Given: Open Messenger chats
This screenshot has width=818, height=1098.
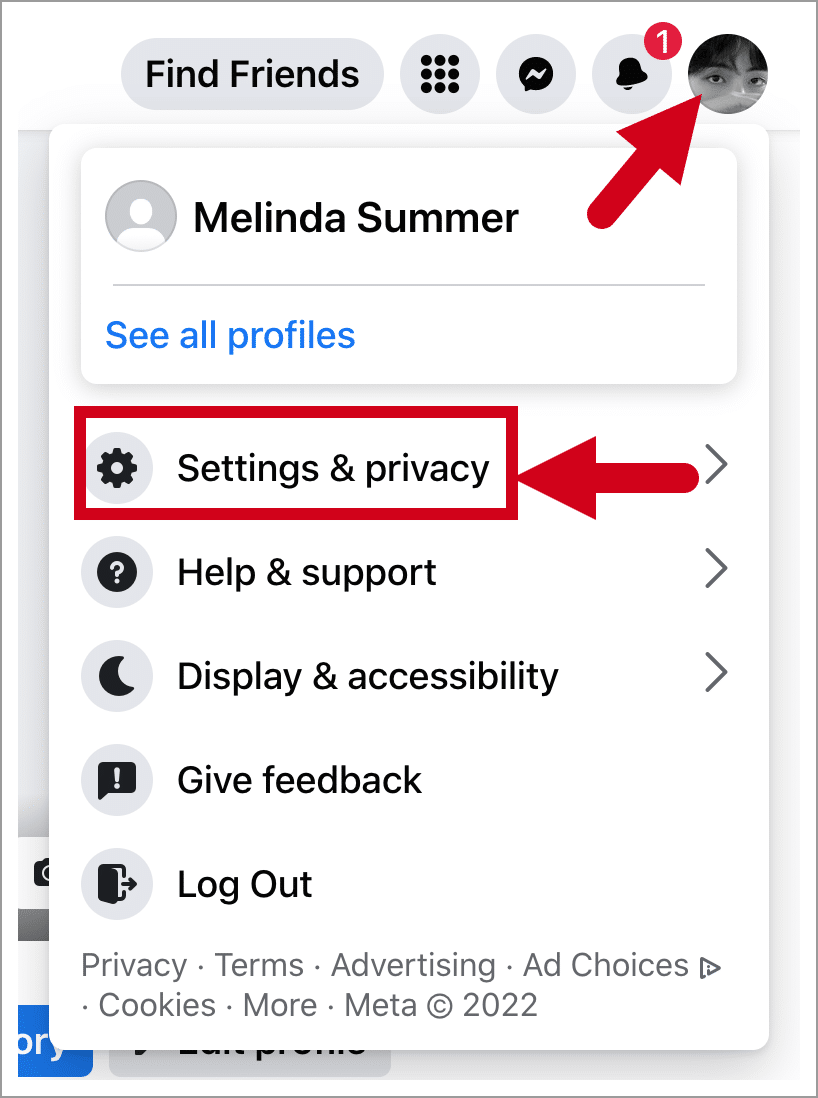Looking at the screenshot, I should 536,74.
